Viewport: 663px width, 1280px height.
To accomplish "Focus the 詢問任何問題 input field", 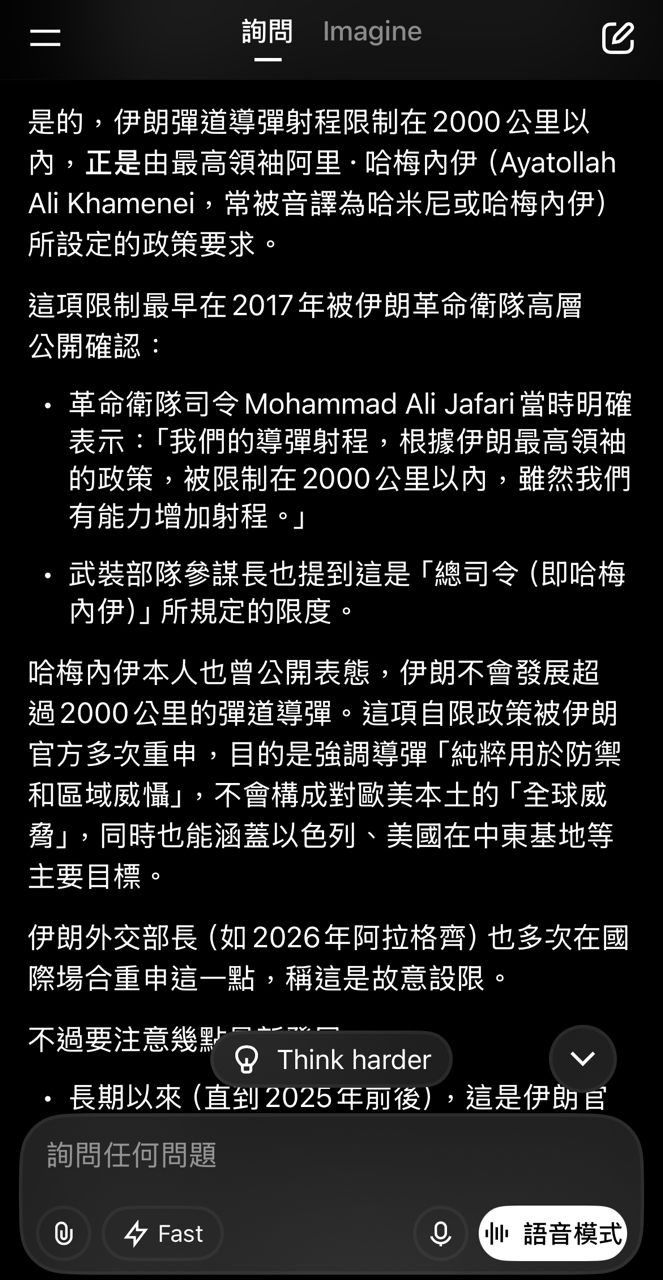I will (x=330, y=1155).
